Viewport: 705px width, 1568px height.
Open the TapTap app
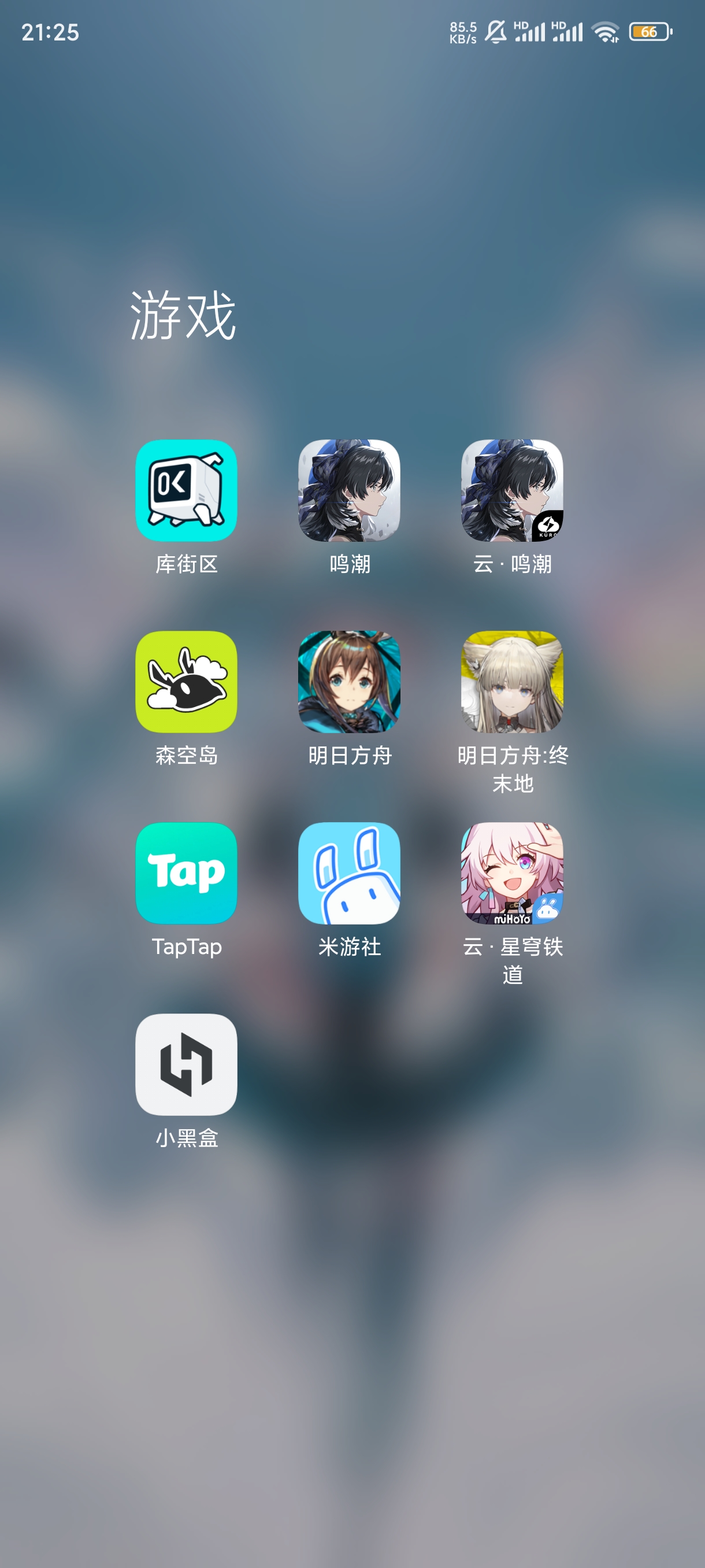(x=186, y=873)
